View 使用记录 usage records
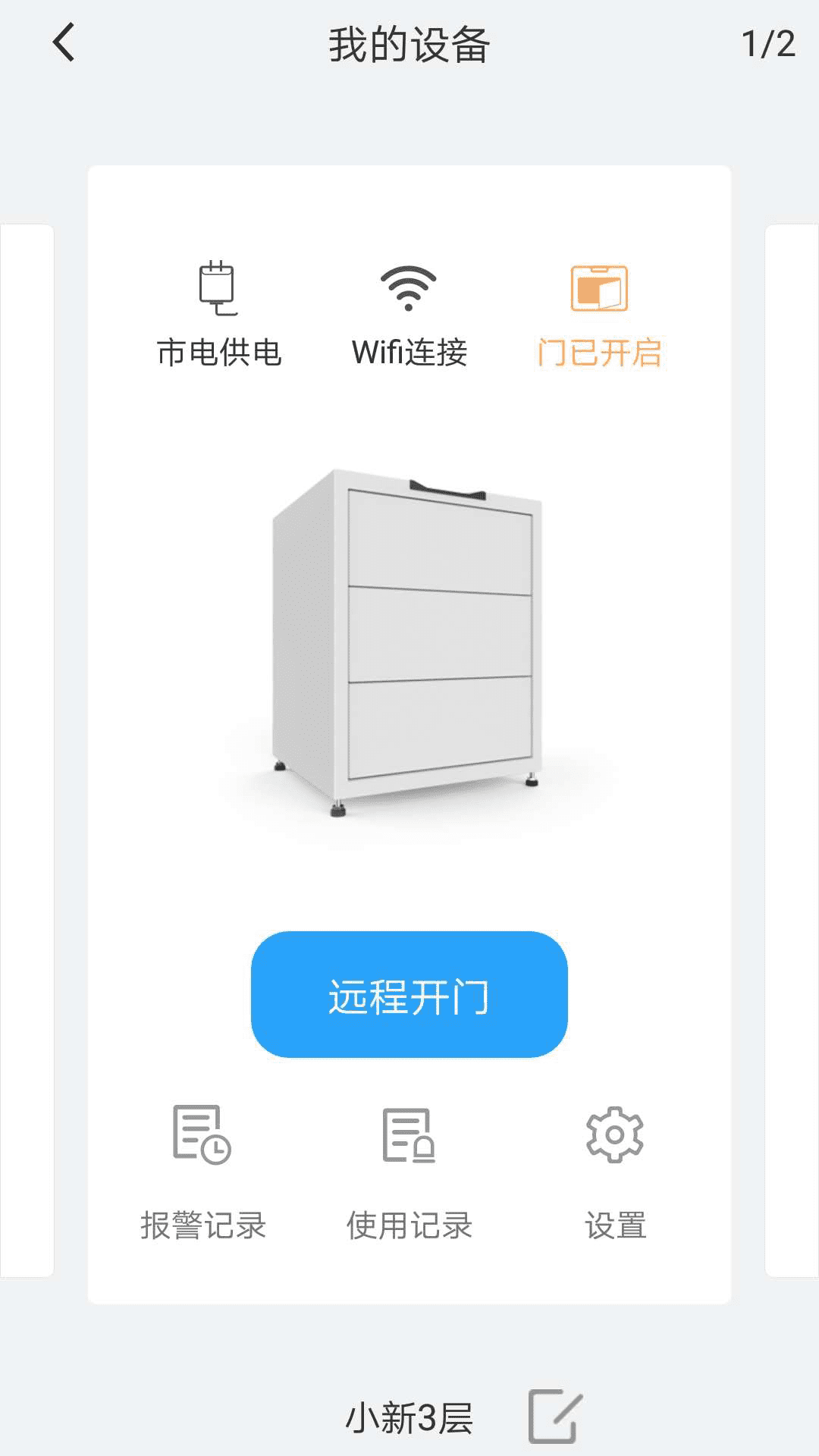 (x=409, y=1172)
